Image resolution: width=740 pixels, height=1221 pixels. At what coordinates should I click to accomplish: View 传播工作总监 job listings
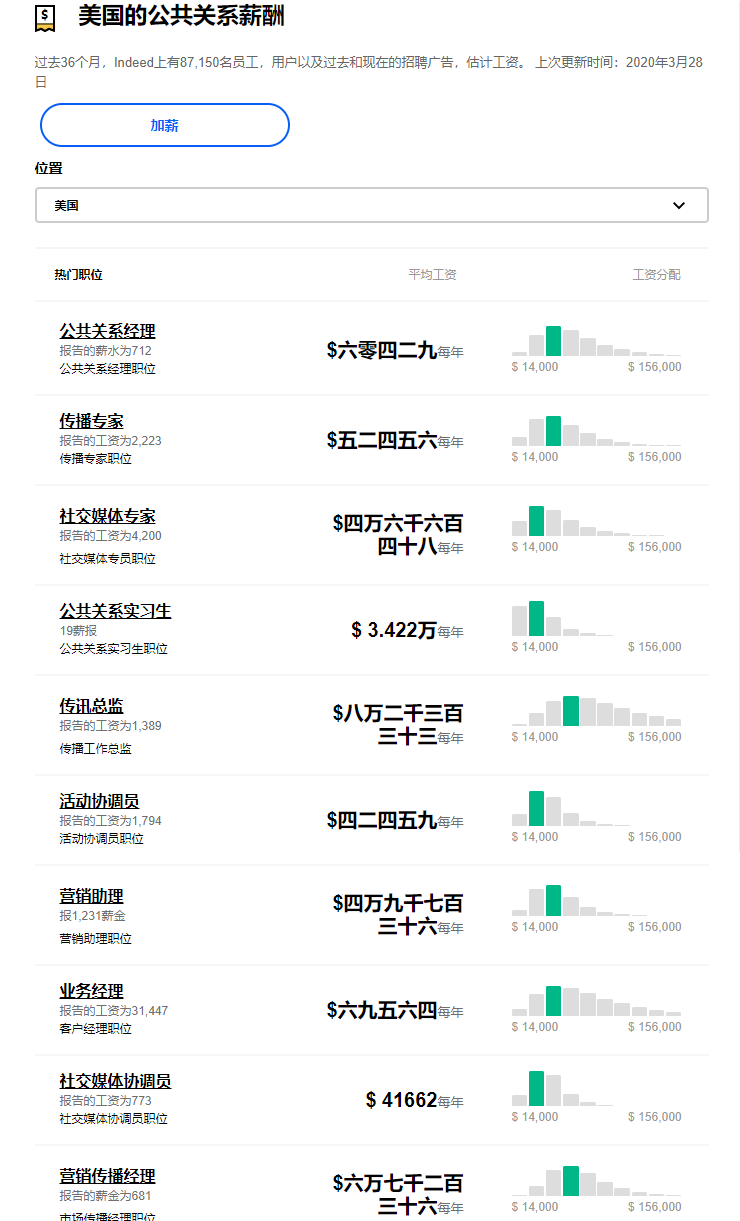[x=95, y=749]
